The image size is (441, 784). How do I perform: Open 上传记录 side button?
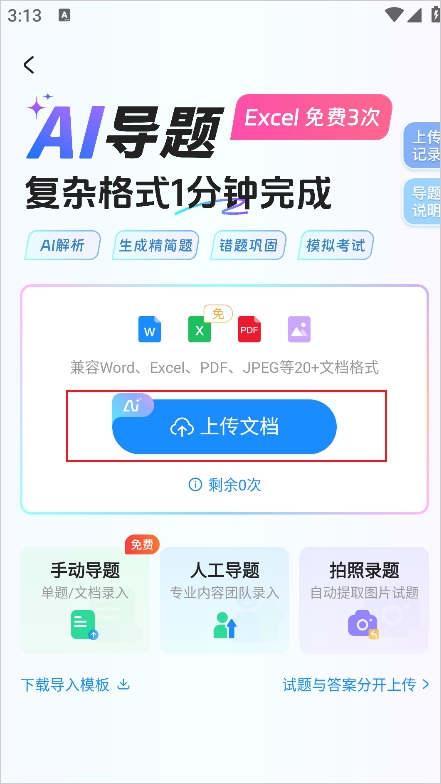[x=423, y=146]
